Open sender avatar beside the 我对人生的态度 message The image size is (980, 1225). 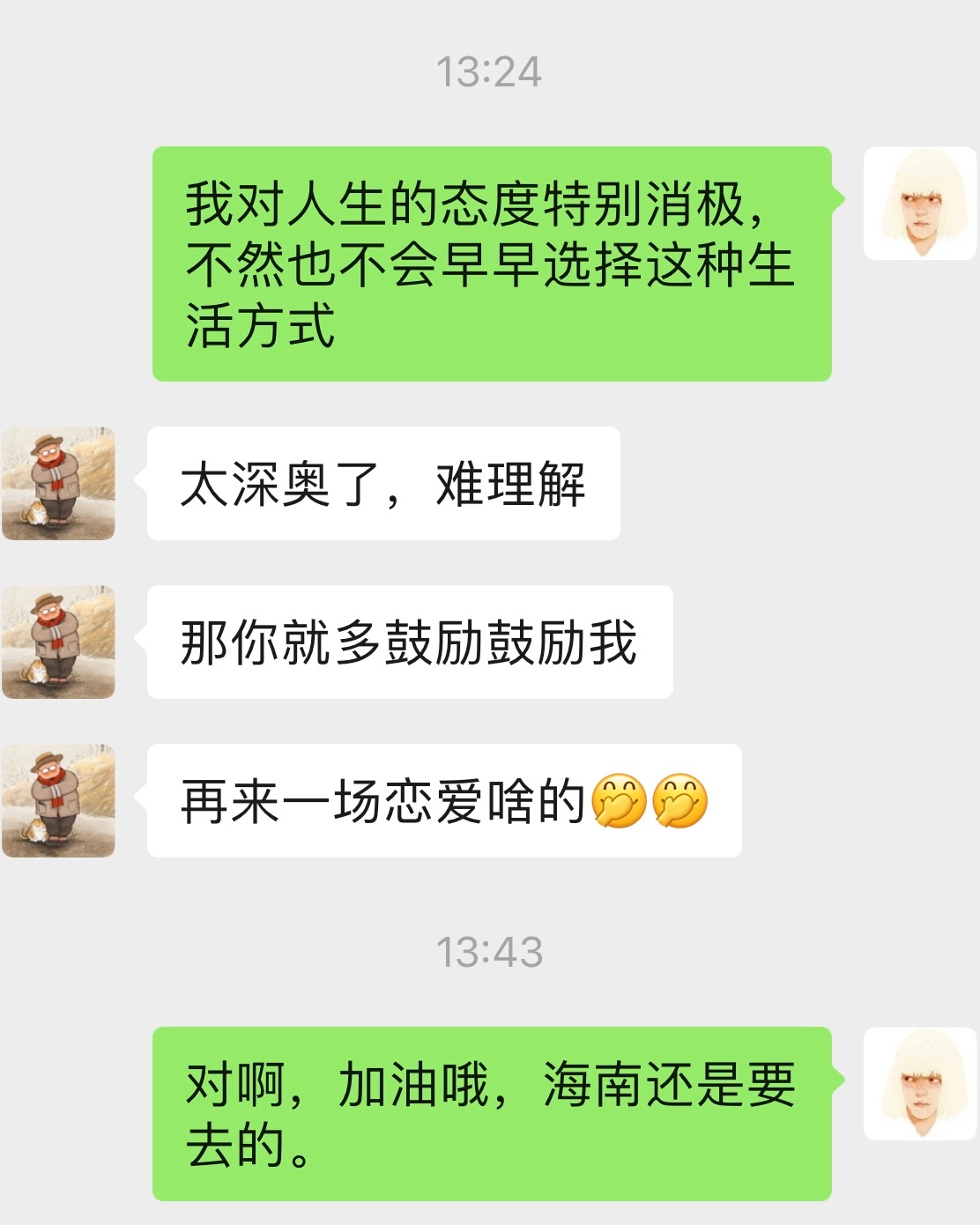coord(919,204)
